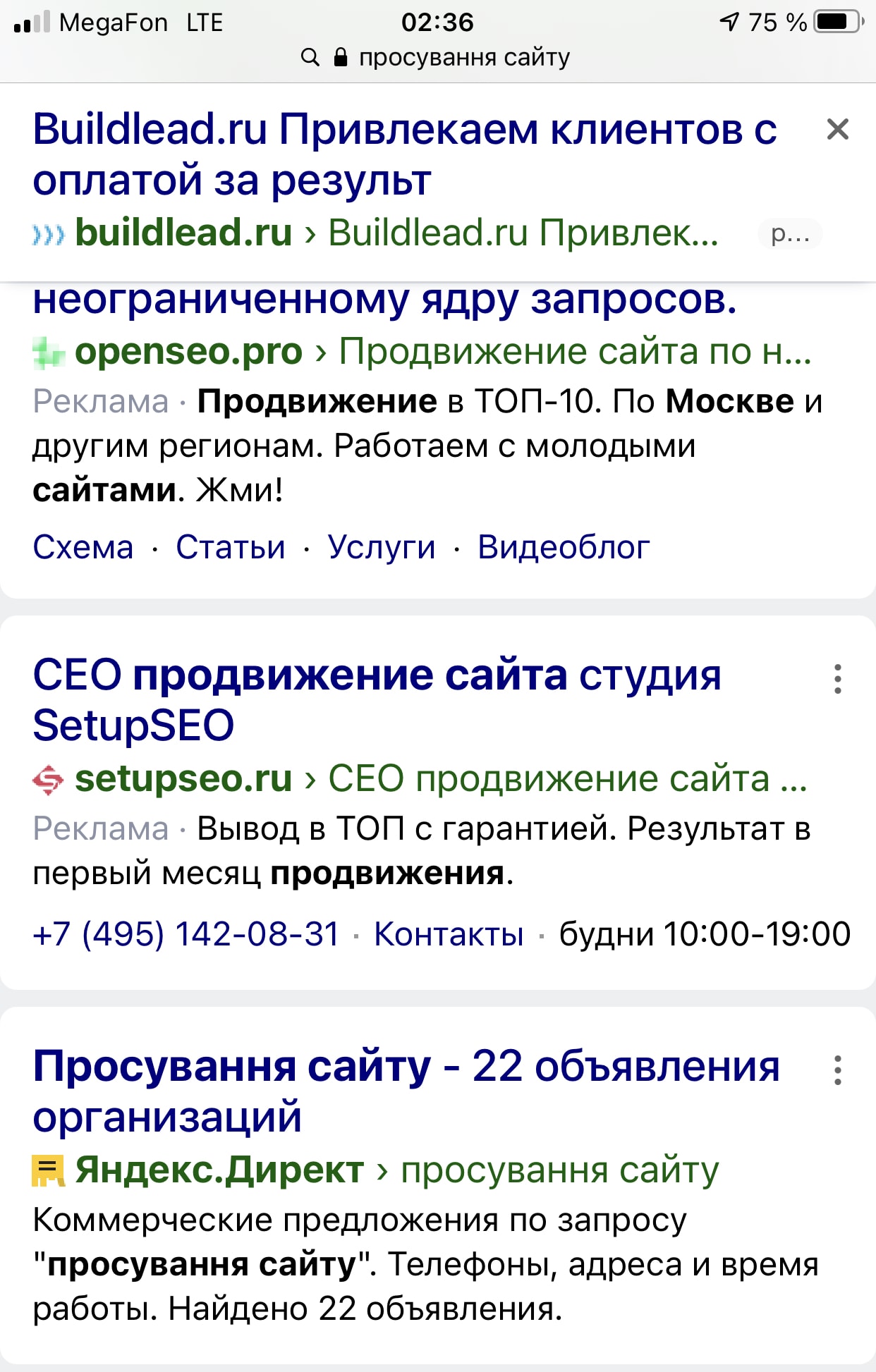Visit the Яндекс.Директ source link
876x1372 pixels.
click(219, 1170)
